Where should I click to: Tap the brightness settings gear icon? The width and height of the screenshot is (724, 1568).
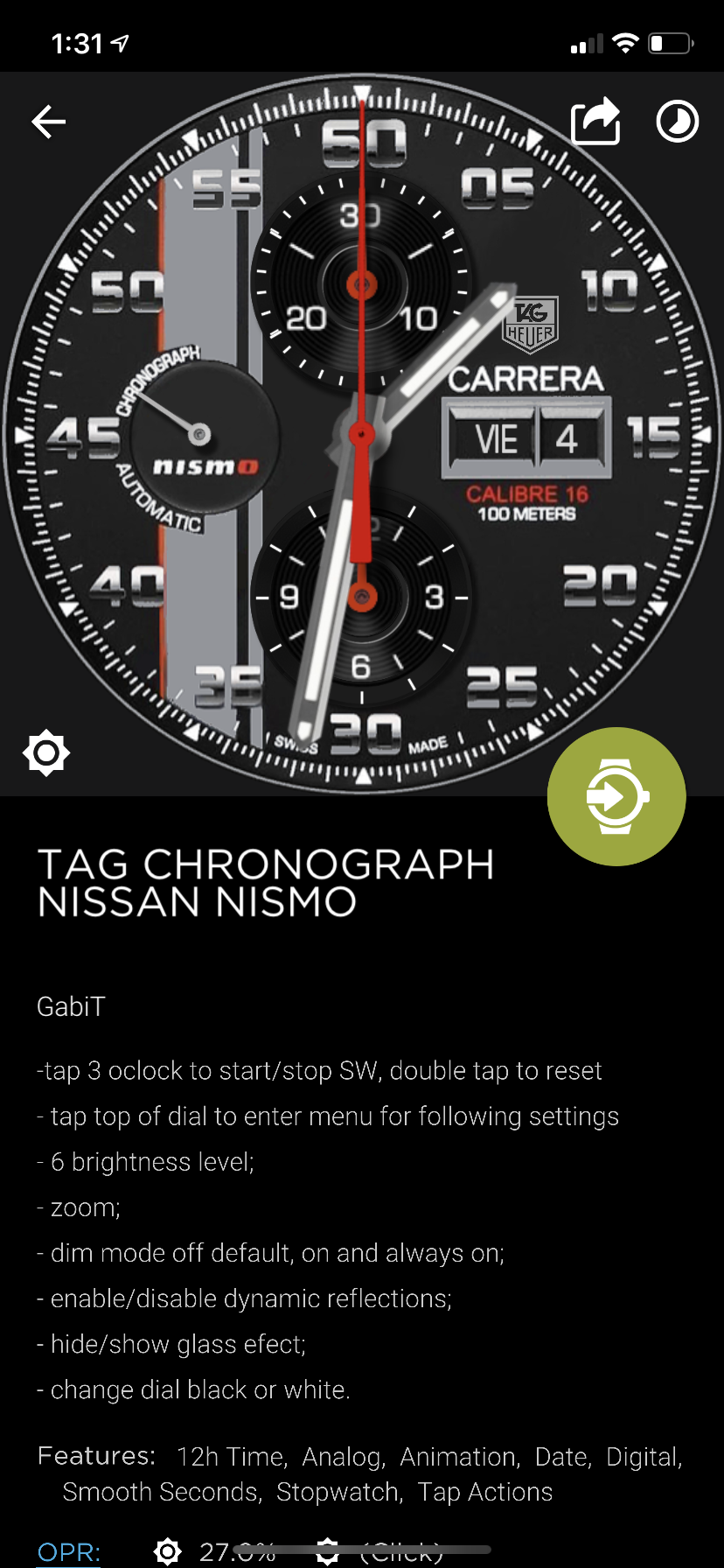pyautogui.click(x=46, y=752)
